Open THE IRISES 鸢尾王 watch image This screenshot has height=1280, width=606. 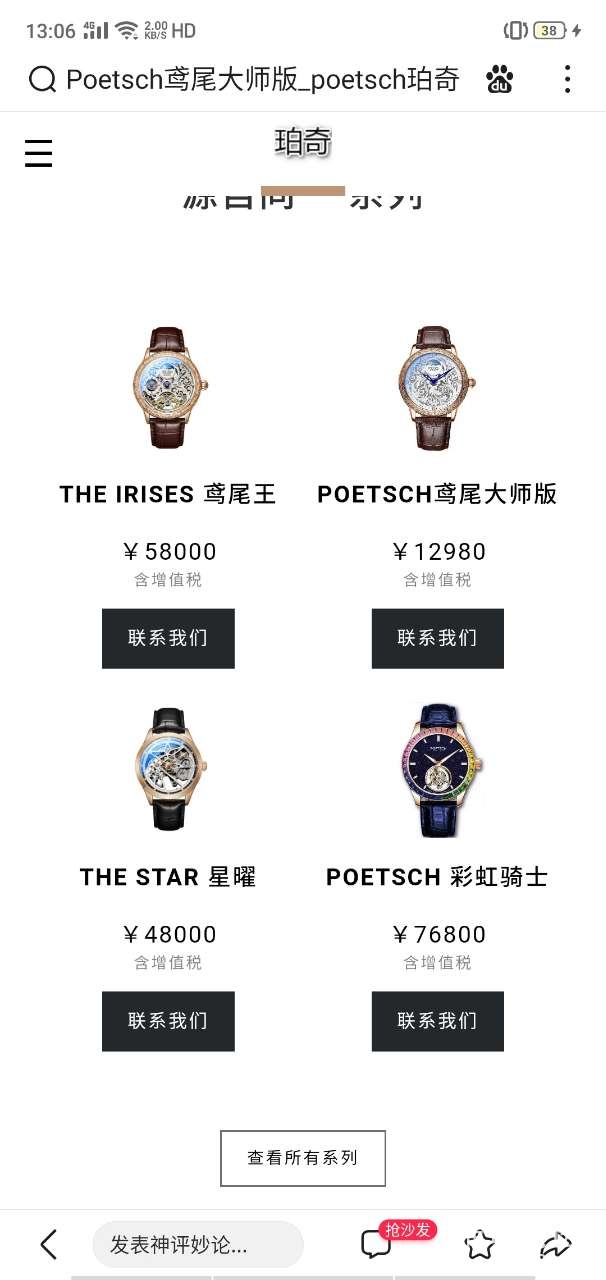[x=168, y=388]
